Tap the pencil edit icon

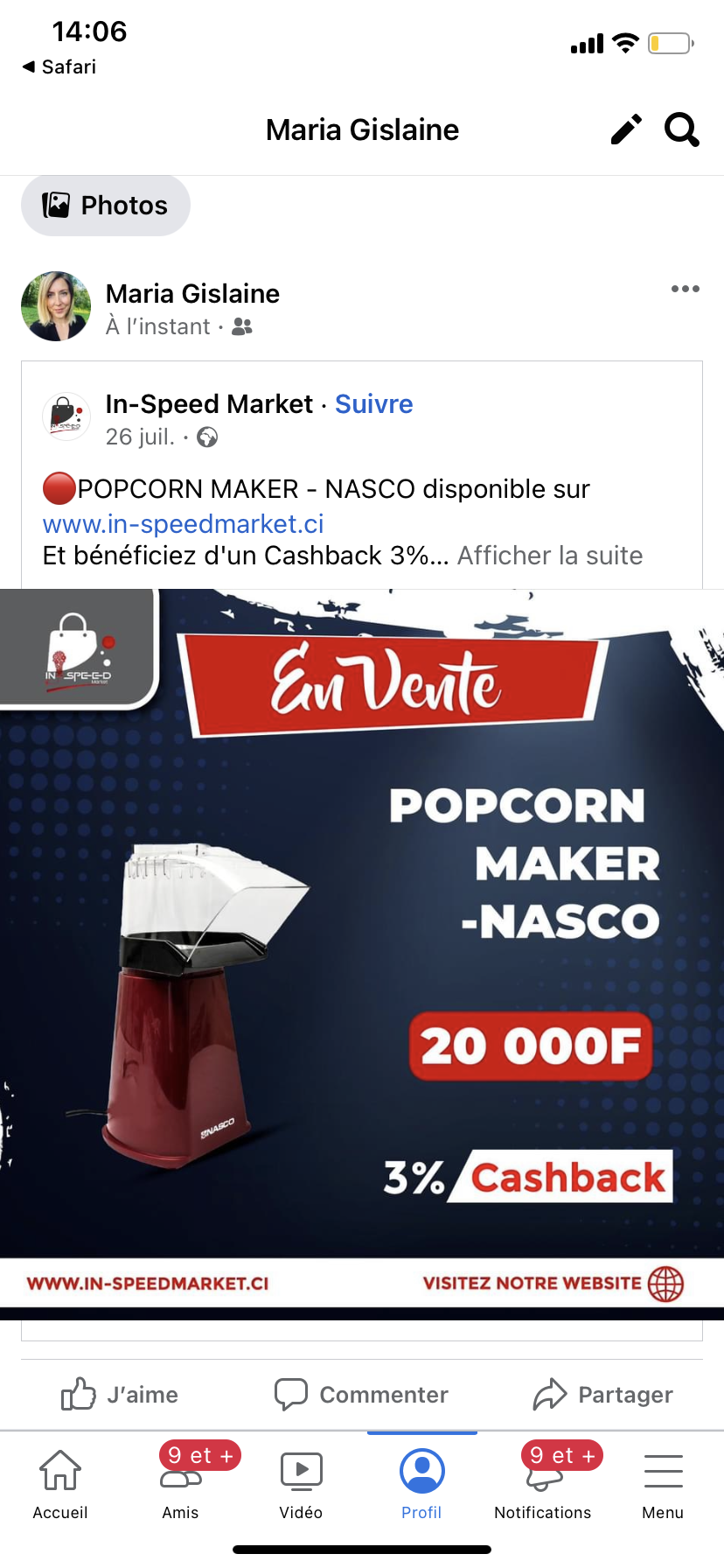(x=626, y=130)
